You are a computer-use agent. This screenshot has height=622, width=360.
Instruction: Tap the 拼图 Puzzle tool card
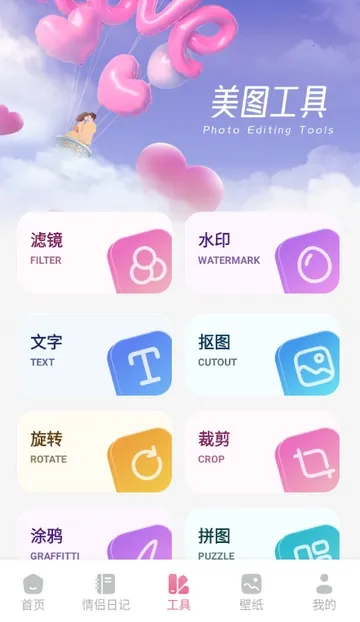[x=262, y=534]
